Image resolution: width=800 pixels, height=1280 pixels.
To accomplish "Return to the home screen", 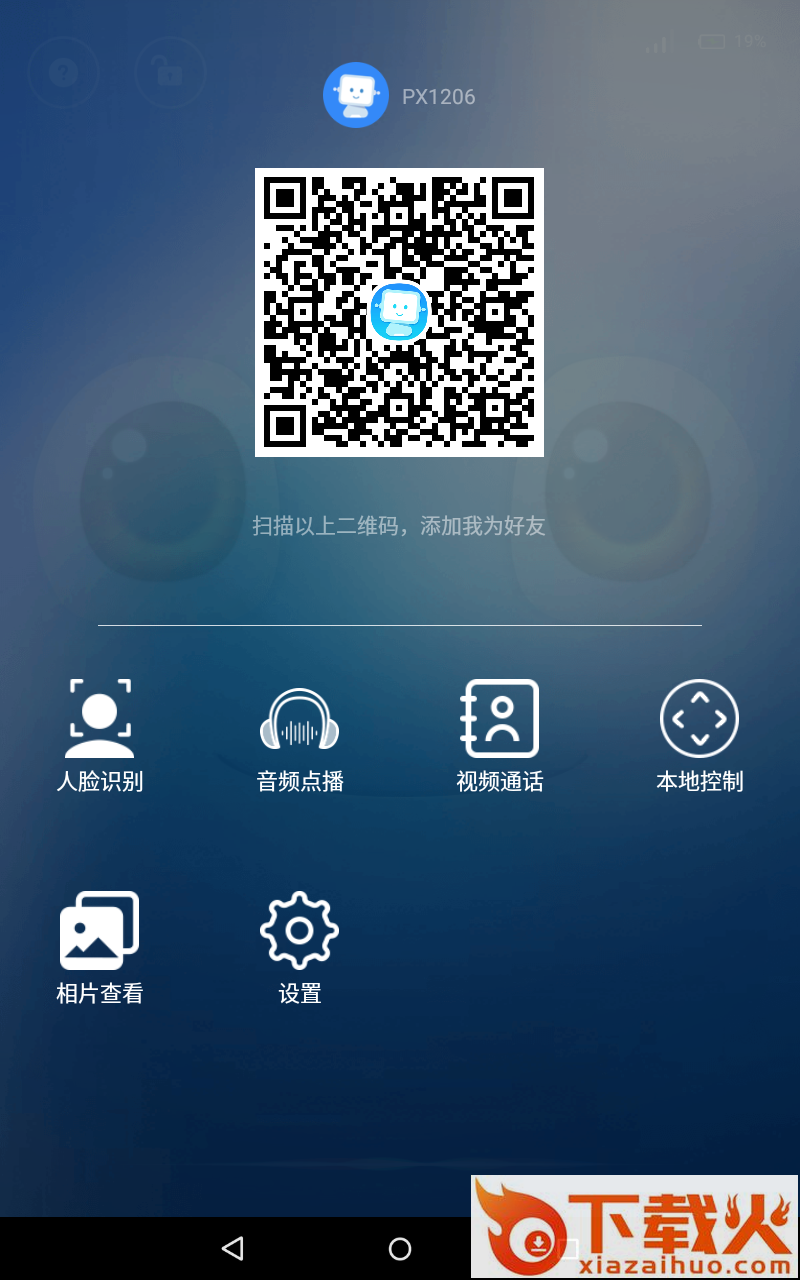I will click(400, 1248).
